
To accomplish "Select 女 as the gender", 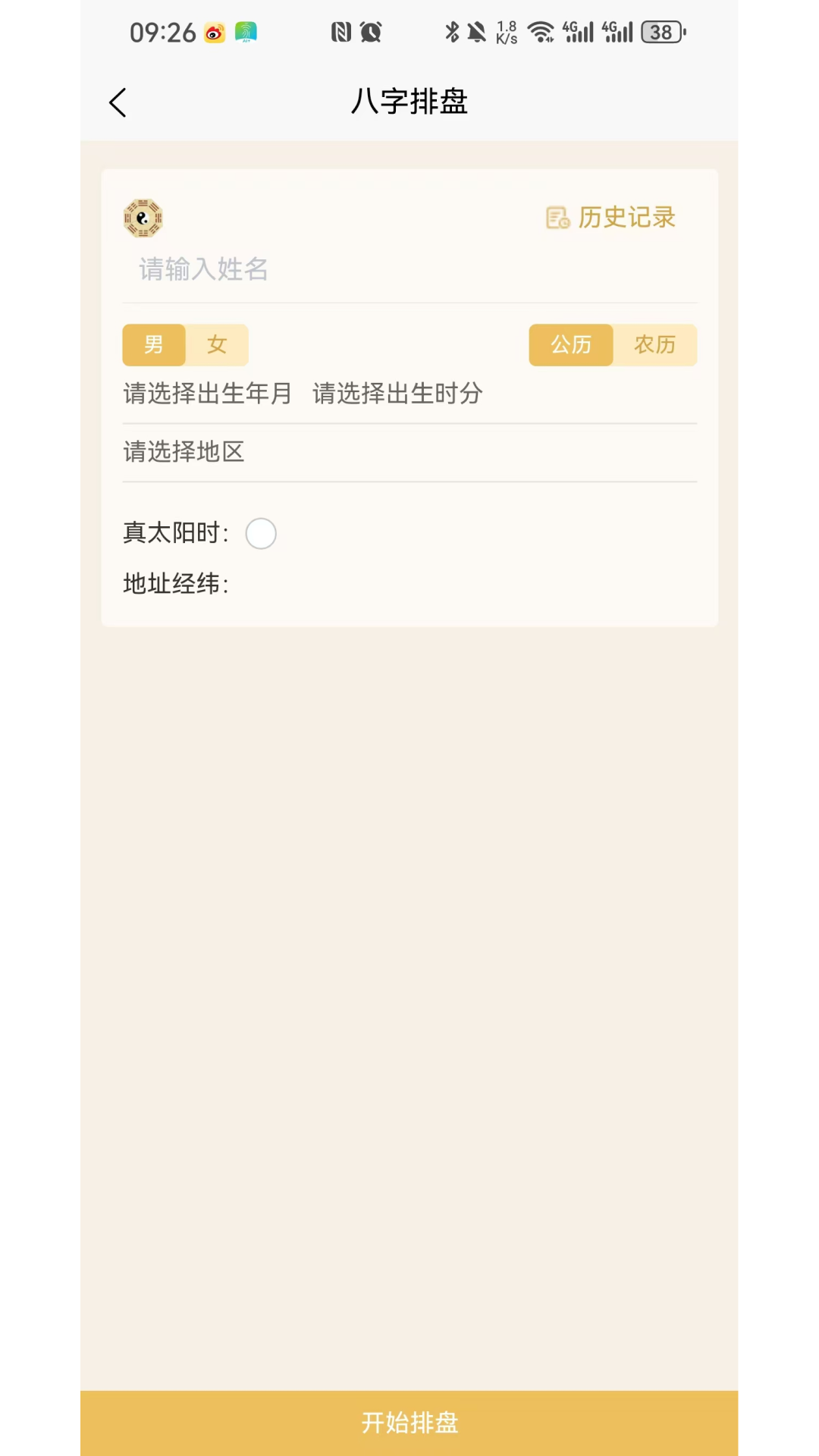I will point(216,345).
